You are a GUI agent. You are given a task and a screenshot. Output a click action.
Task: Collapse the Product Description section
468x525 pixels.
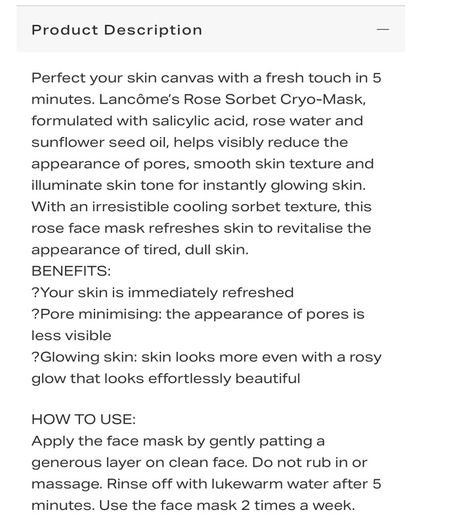click(x=383, y=29)
